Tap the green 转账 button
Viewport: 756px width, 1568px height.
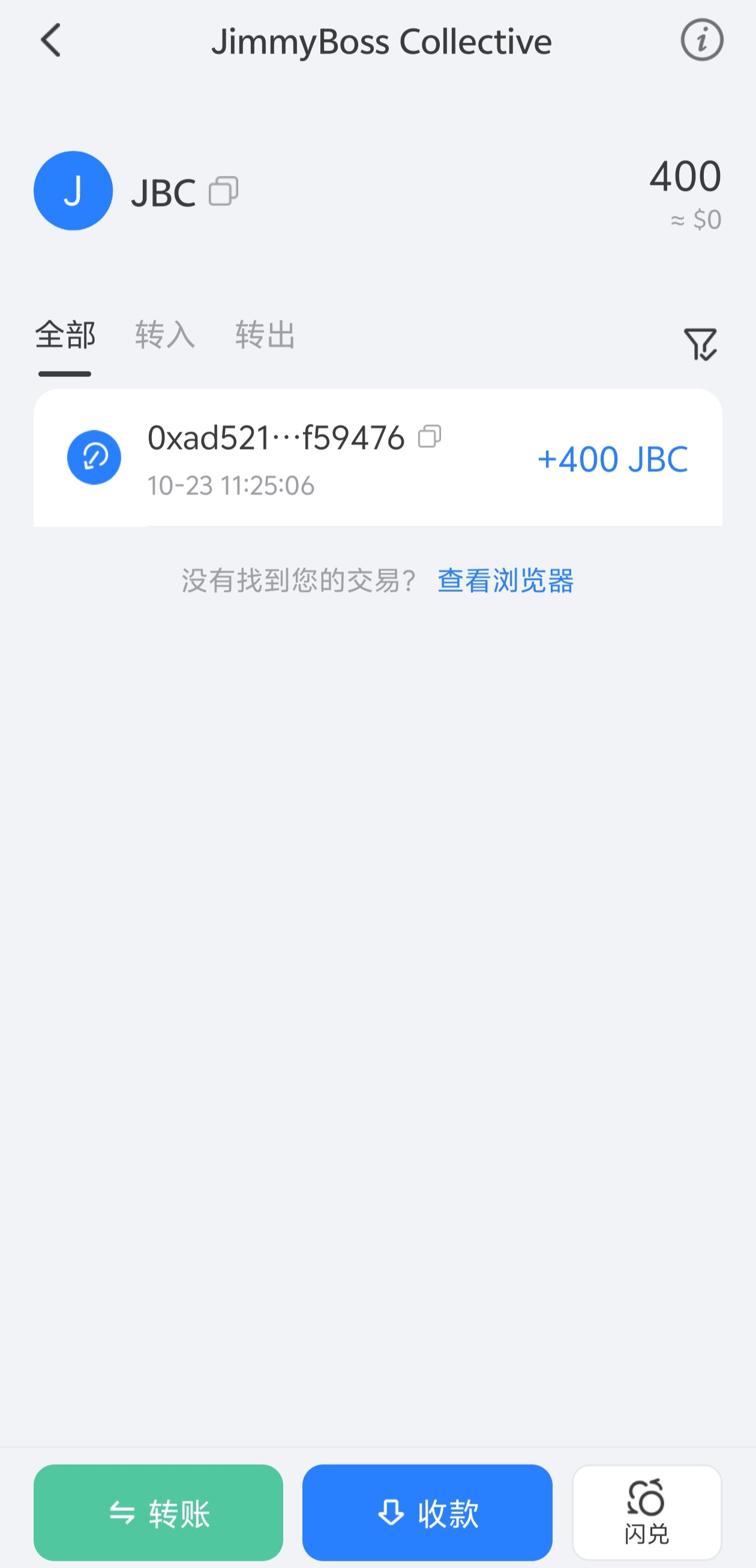158,1513
